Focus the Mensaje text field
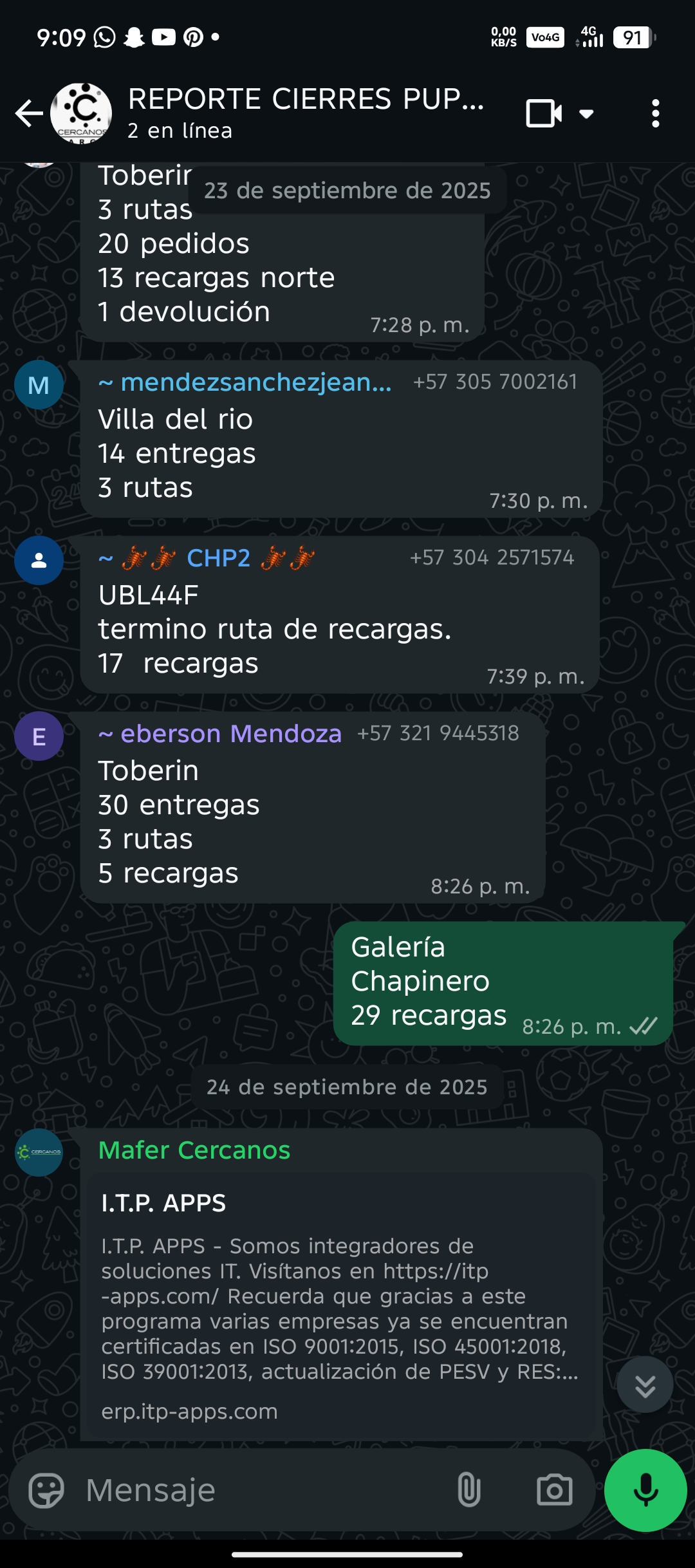Viewport: 695px width, 1568px height. click(x=257, y=1490)
